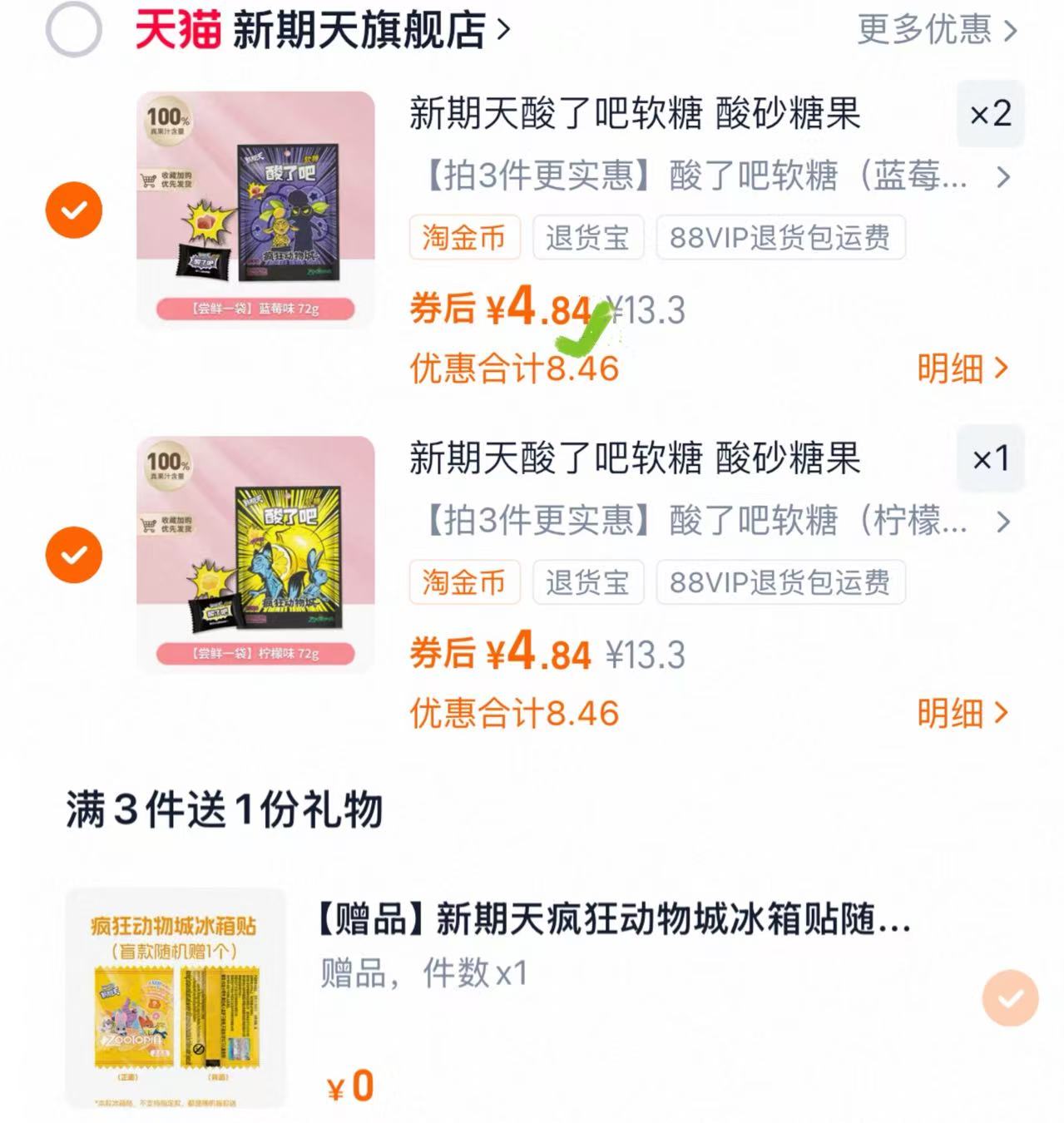Deselect the blueberry flavor gummies item
This screenshot has width=1064, height=1123.
(x=75, y=210)
